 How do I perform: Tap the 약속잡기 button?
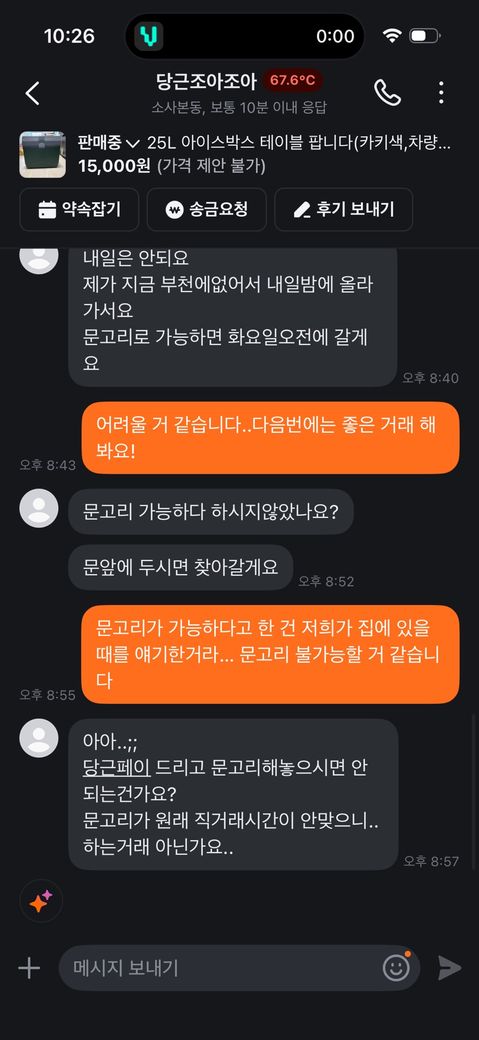(x=79, y=210)
